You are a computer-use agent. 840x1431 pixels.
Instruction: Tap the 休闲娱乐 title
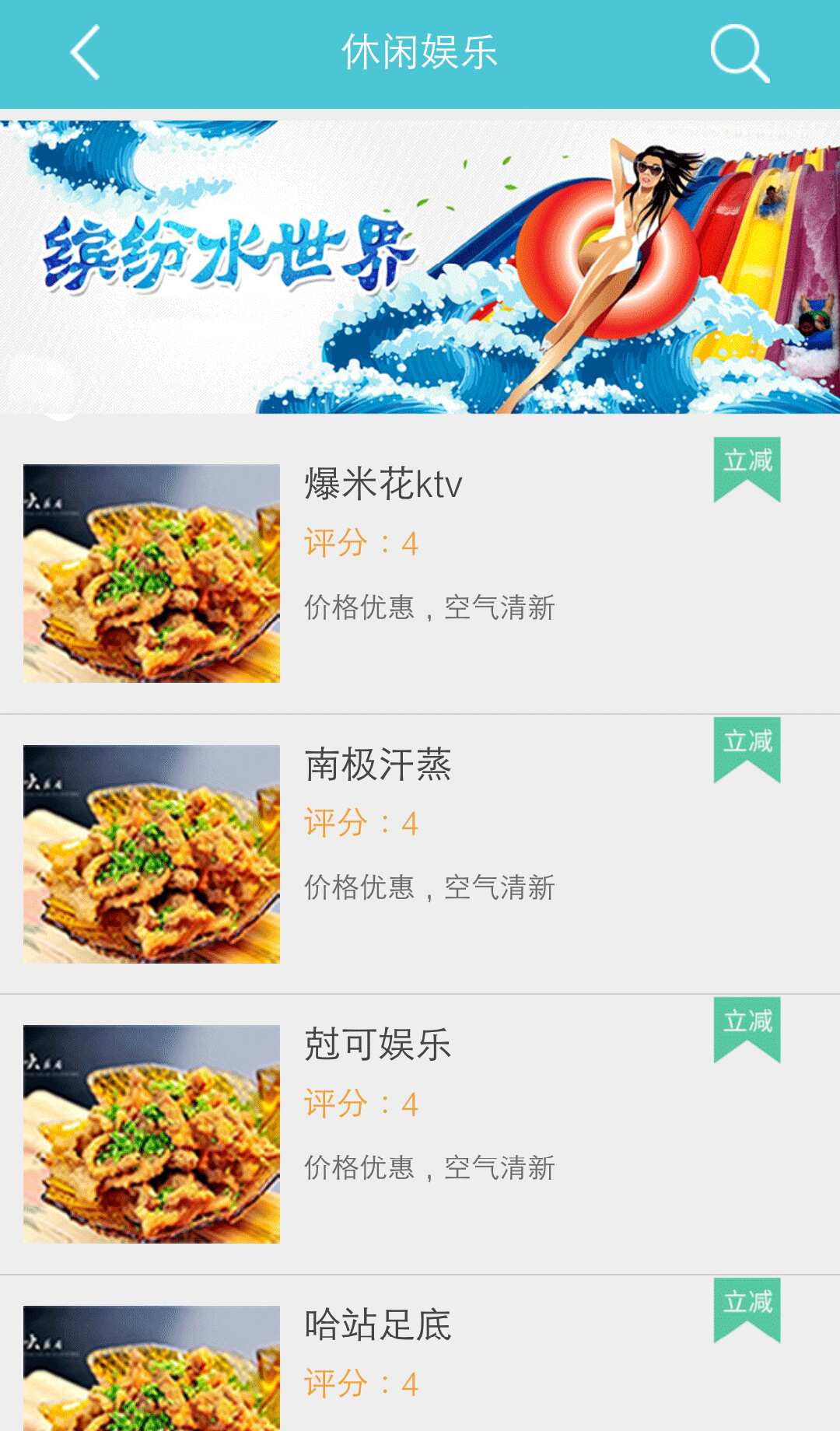(x=420, y=53)
